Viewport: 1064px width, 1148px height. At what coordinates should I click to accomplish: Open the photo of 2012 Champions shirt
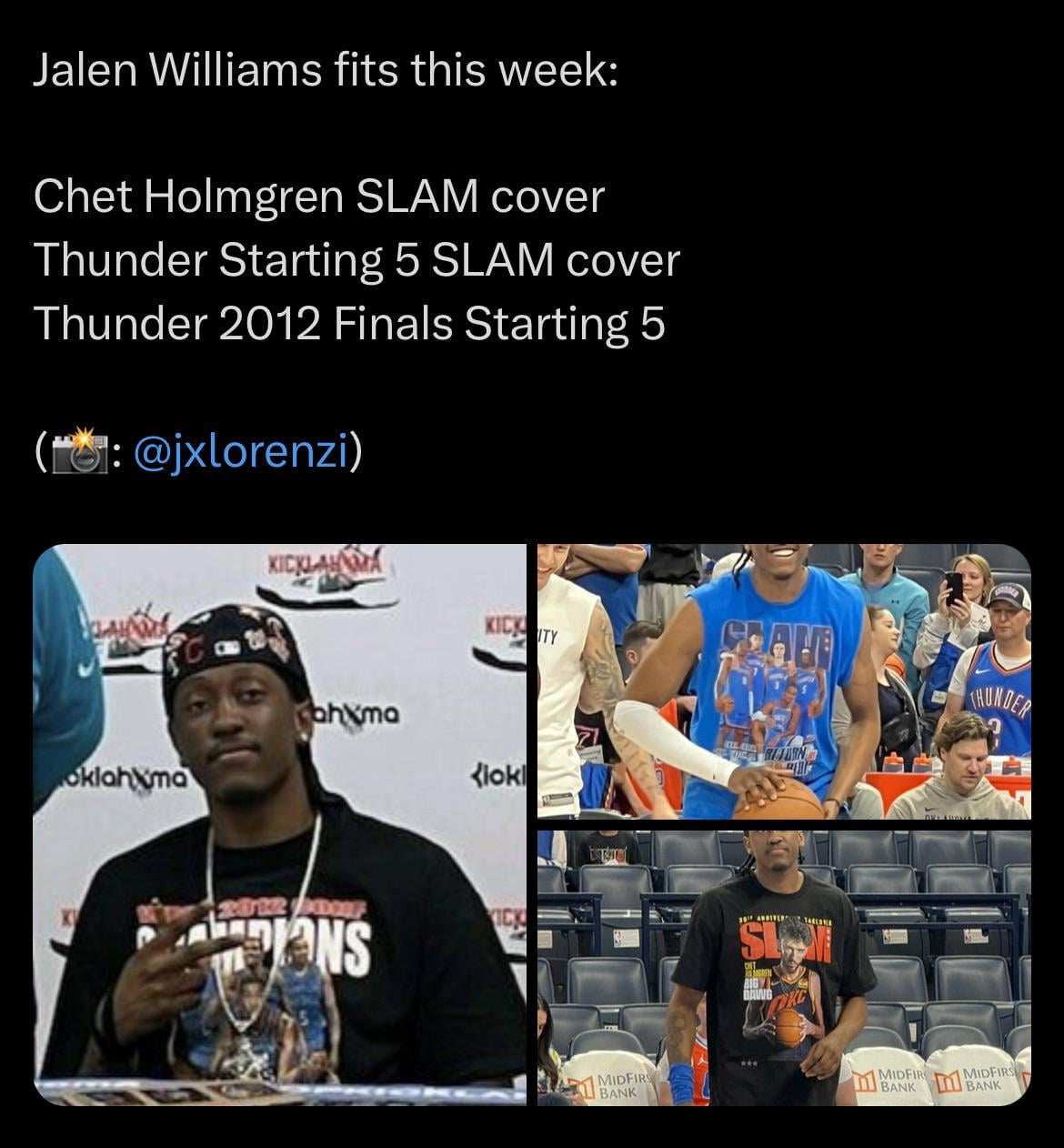[x=280, y=823]
